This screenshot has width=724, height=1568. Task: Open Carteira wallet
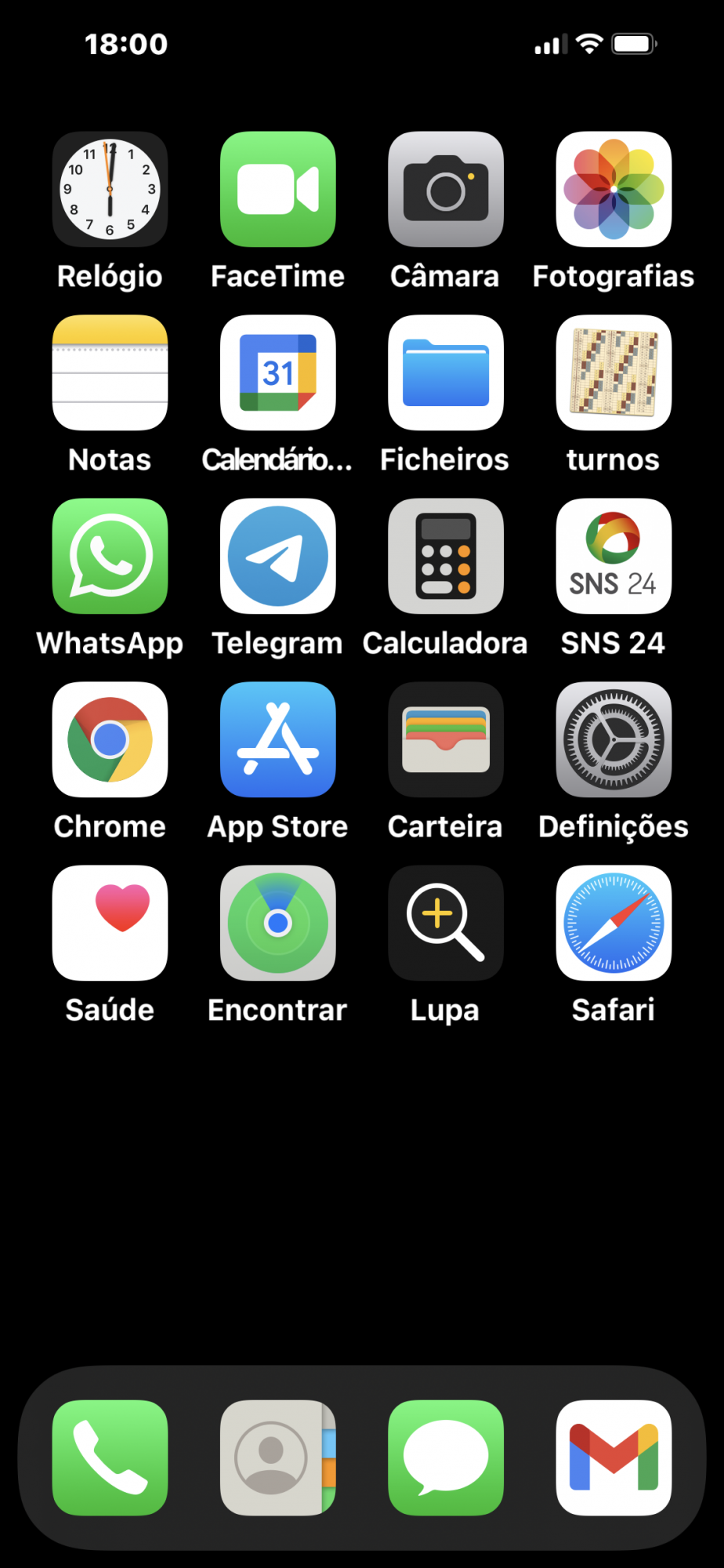tap(446, 739)
